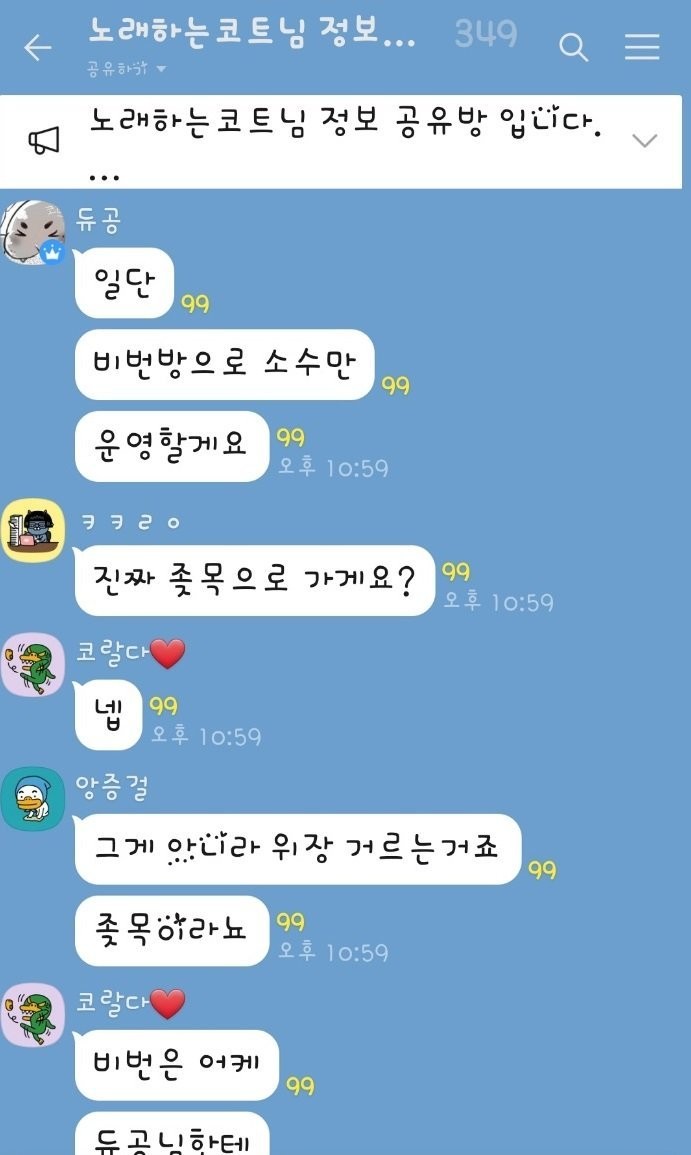Image resolution: width=691 pixels, height=1155 pixels.
Task: Open the pinned notice 노래하는코트님 정보 공유방
Action: [340, 140]
